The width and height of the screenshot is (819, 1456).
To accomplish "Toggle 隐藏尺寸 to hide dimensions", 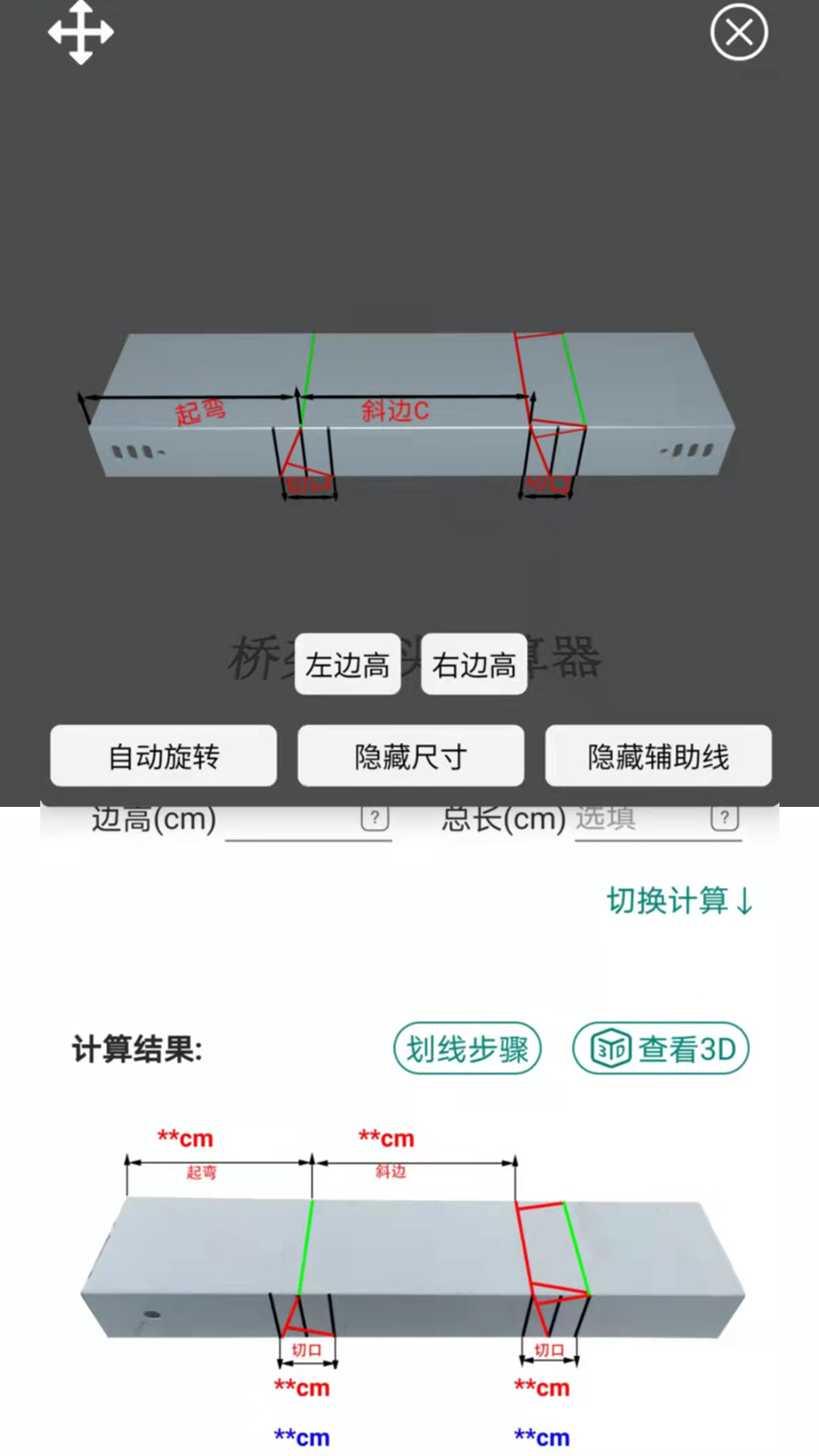I will point(410,755).
